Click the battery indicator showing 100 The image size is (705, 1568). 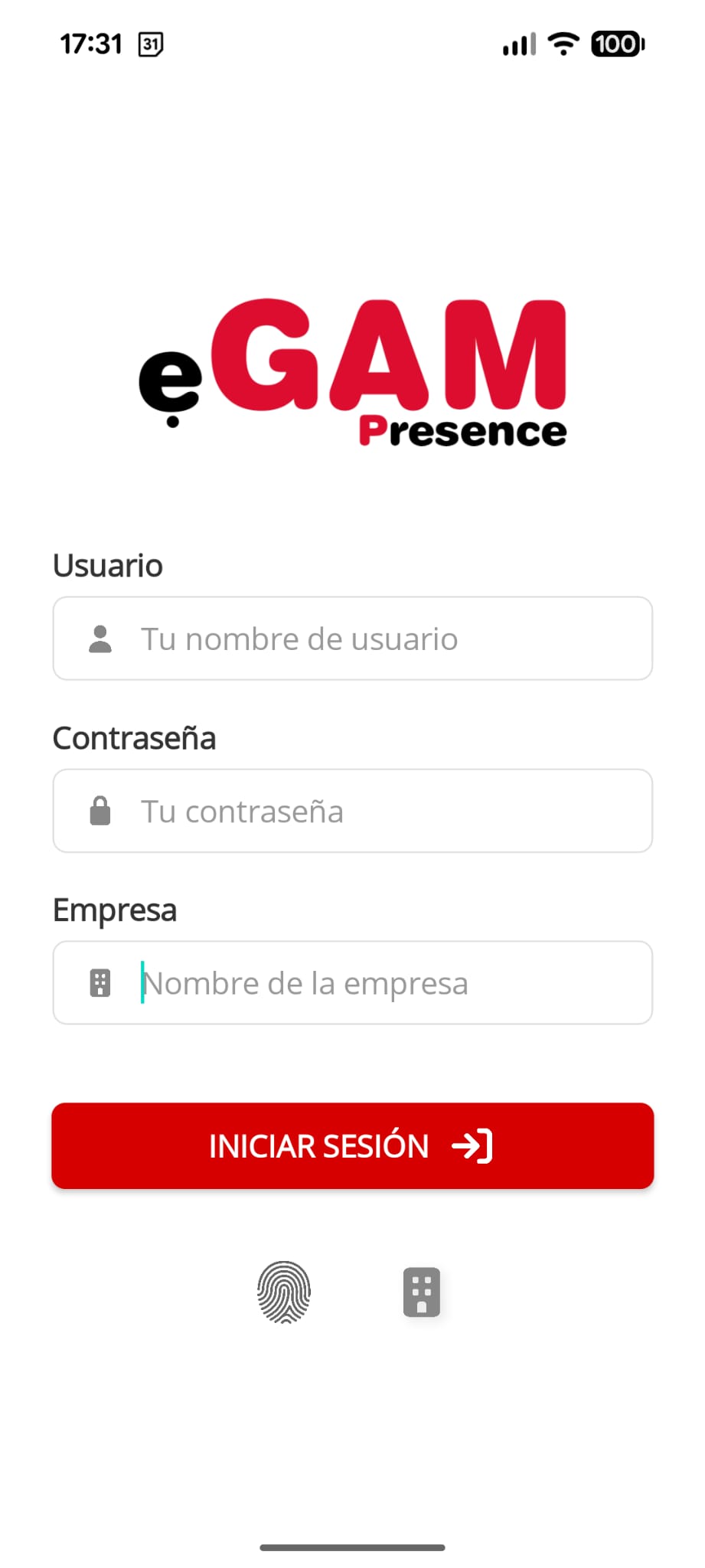pyautogui.click(x=615, y=44)
